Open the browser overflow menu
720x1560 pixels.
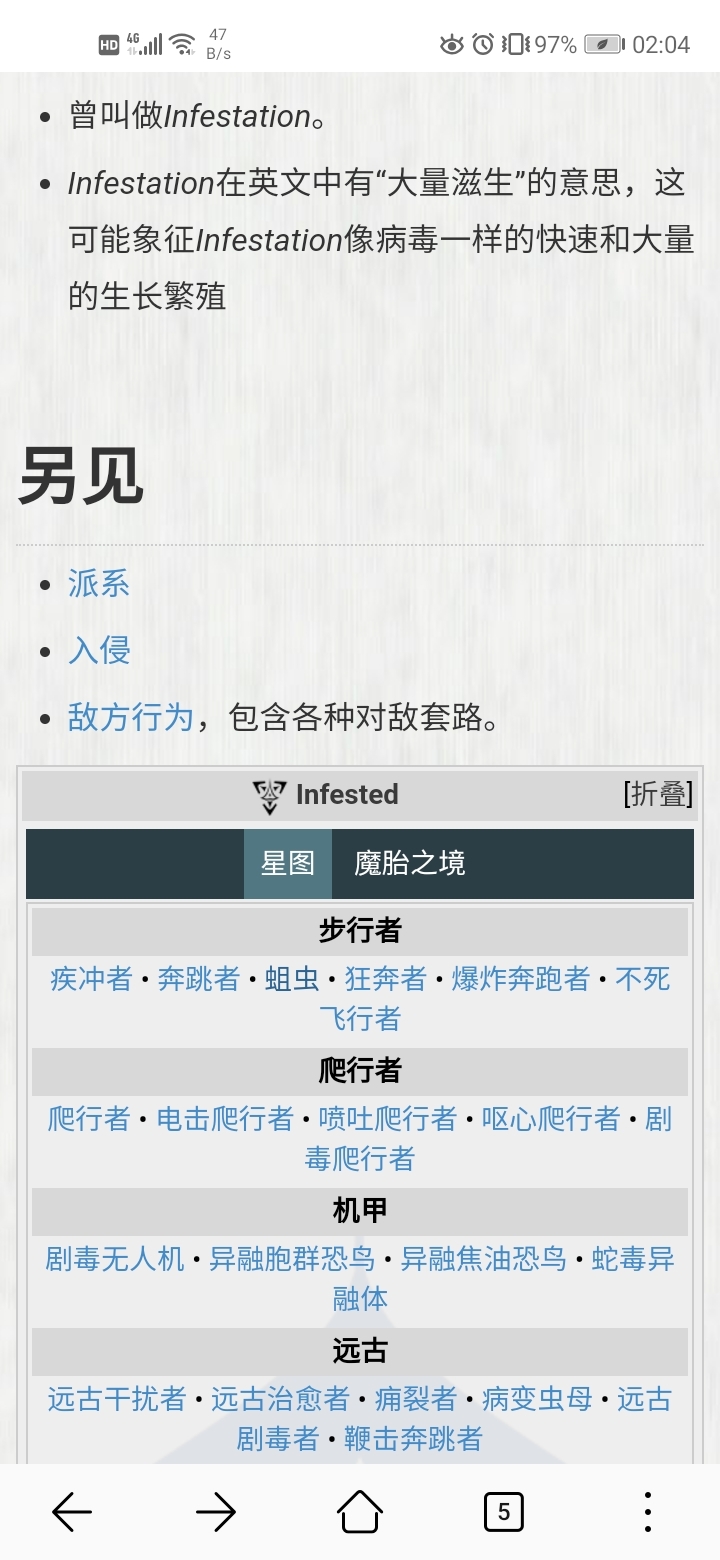[x=647, y=1512]
